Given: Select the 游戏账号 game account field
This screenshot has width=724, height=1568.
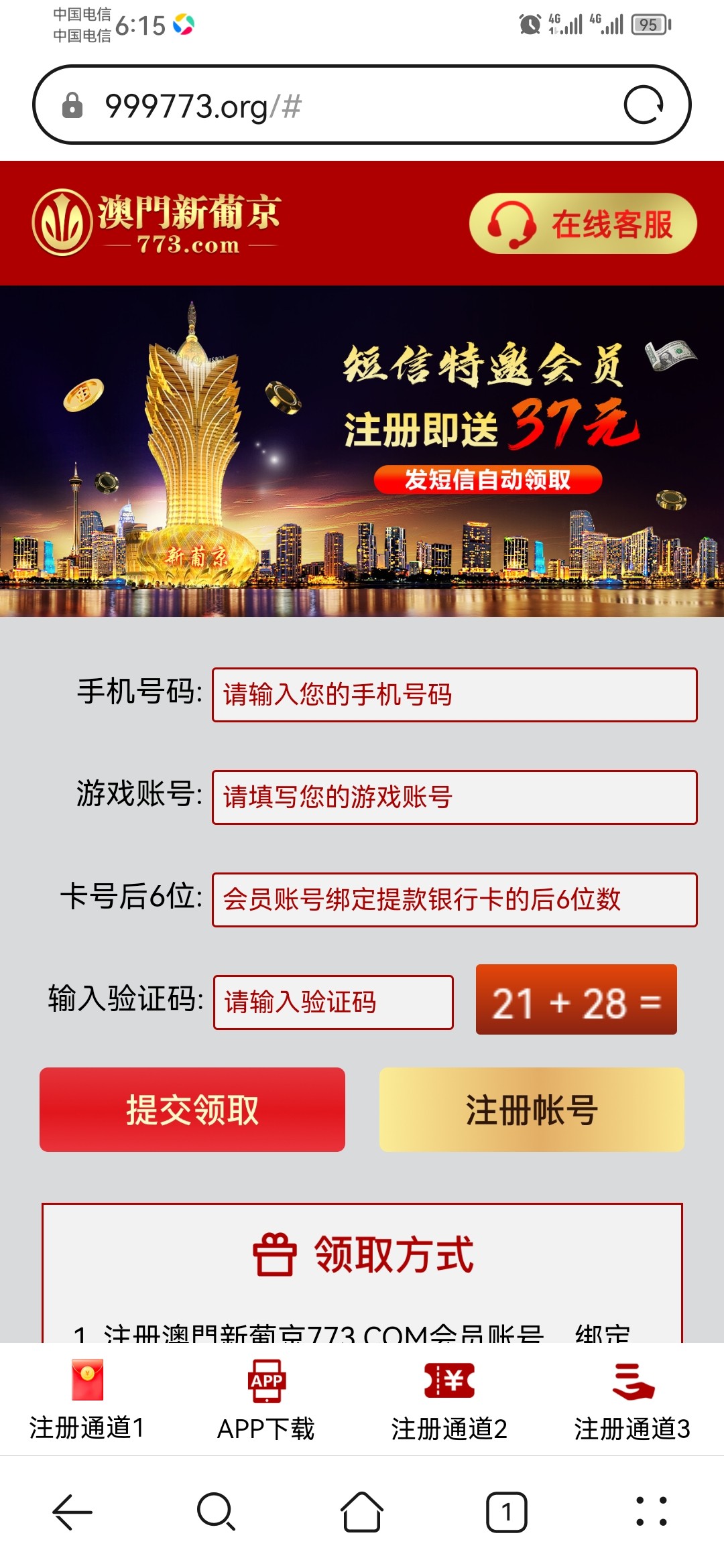Looking at the screenshot, I should (454, 797).
